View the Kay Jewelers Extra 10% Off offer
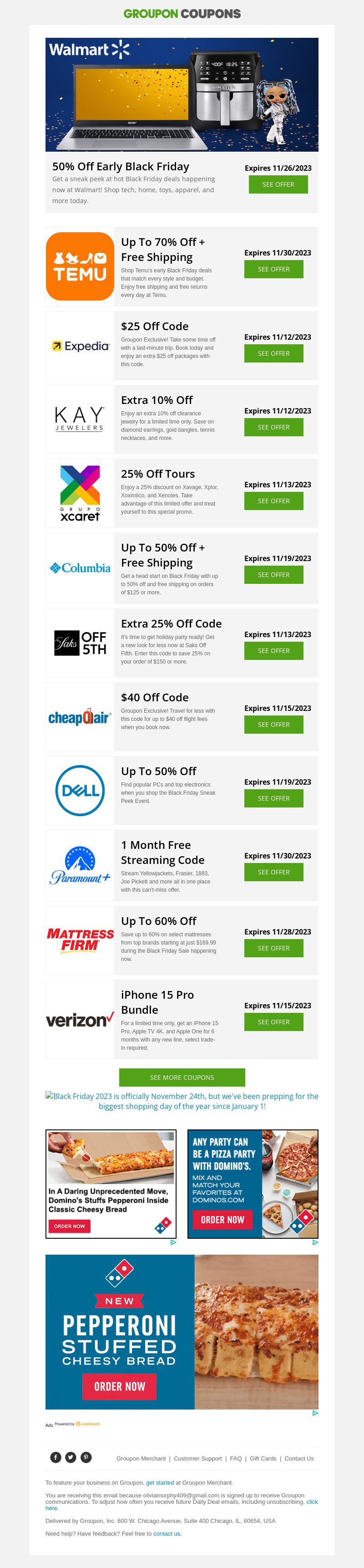The height and width of the screenshot is (1568, 364). click(x=273, y=427)
